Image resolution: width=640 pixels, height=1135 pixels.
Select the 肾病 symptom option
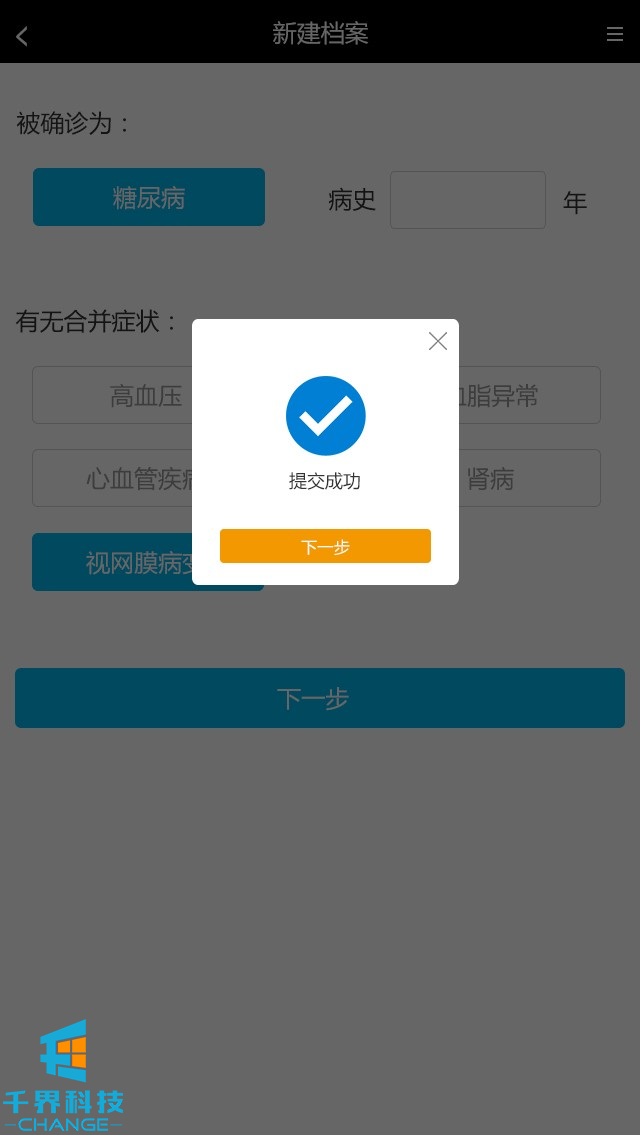(x=530, y=479)
